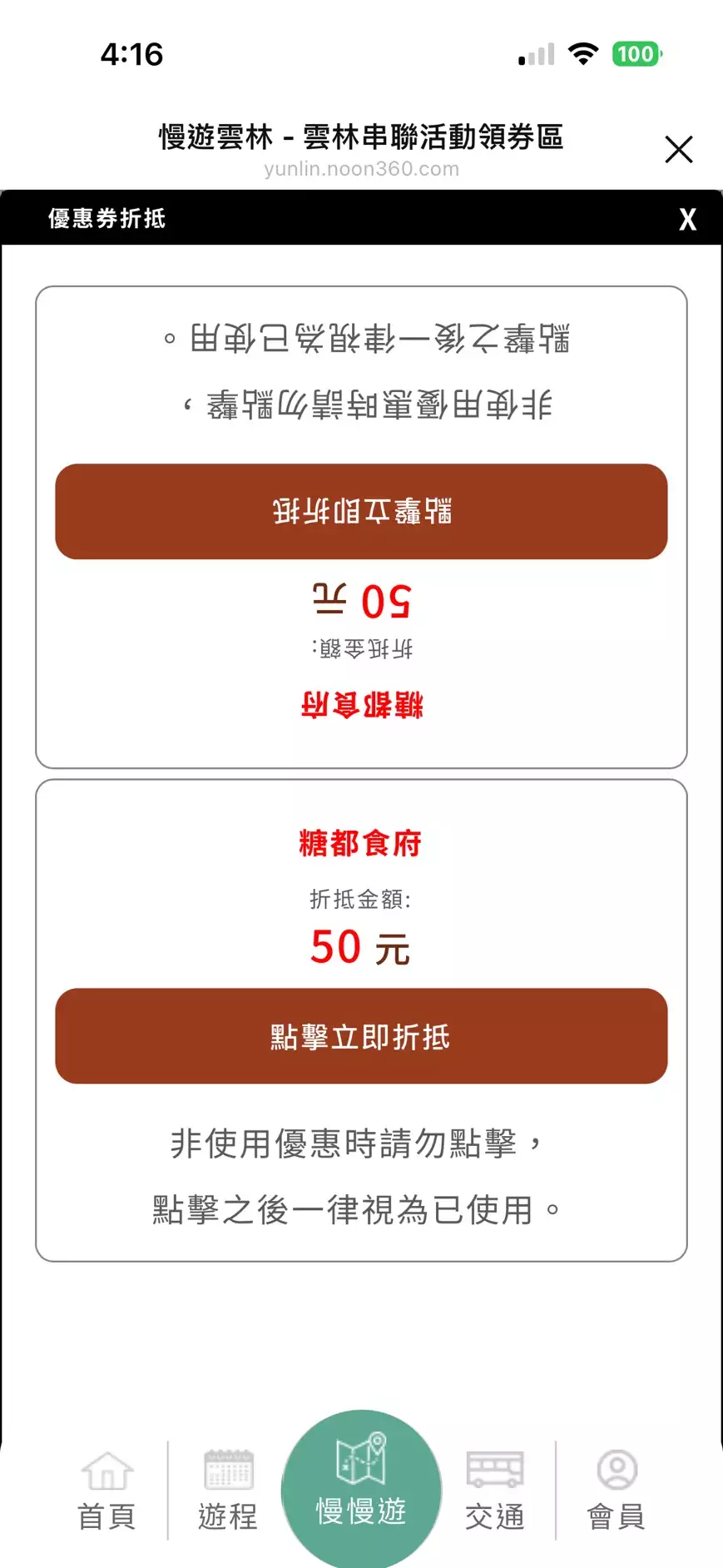Switch to the 交通 transport tab
Viewport: 723px width, 1568px height.
pyautogui.click(x=495, y=1491)
